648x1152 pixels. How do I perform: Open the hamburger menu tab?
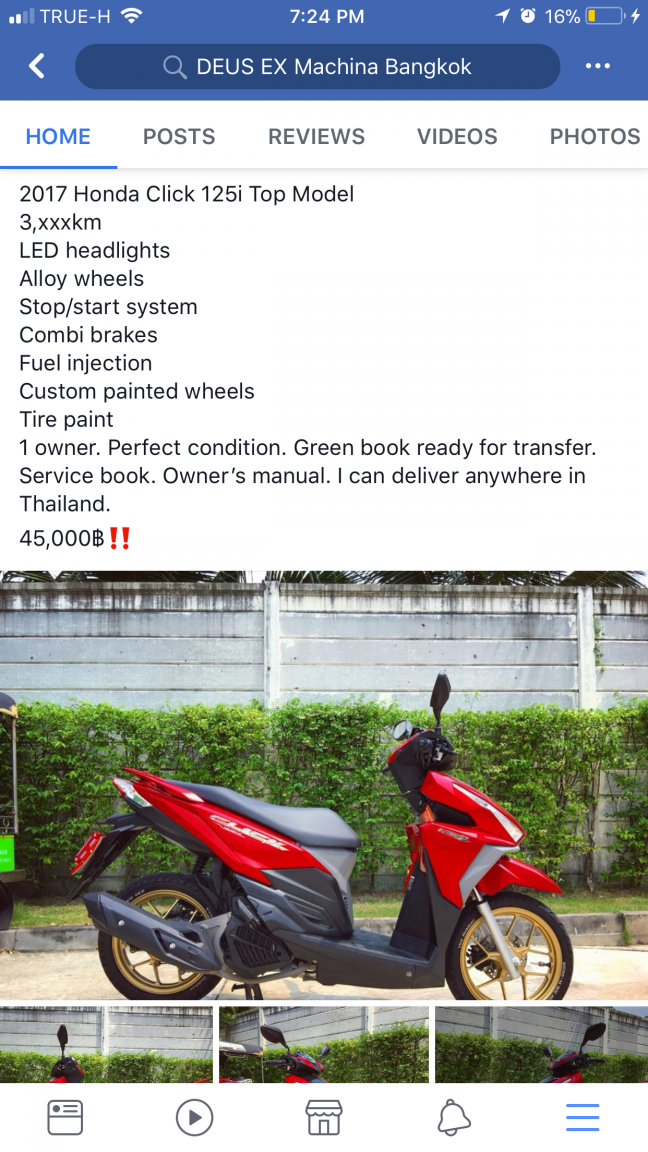tap(583, 1117)
